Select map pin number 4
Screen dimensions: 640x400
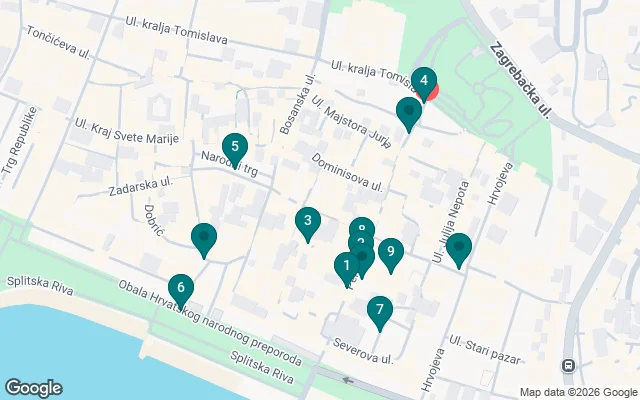tap(424, 81)
